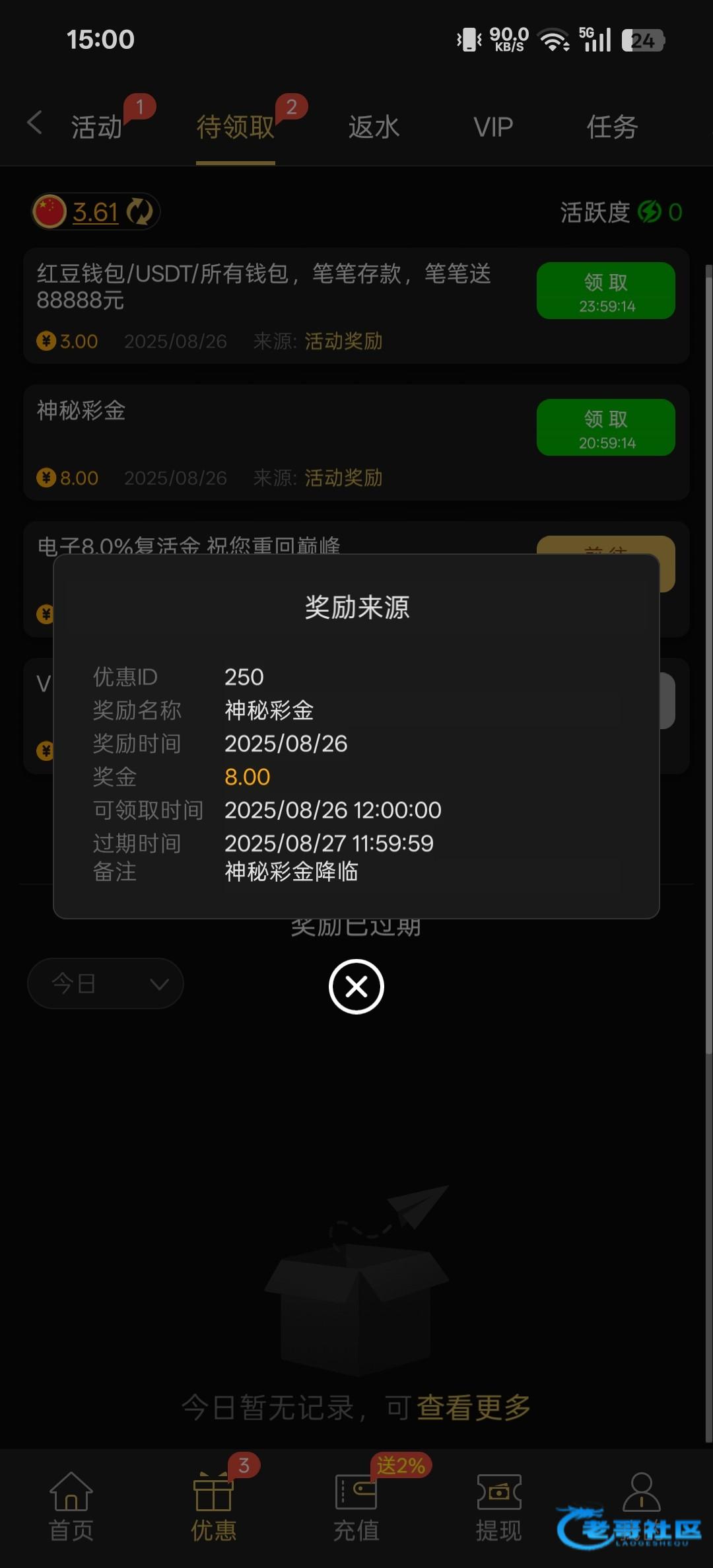Viewport: 713px width, 1568px height.
Task: Open the 任务 tab
Action: click(x=612, y=127)
